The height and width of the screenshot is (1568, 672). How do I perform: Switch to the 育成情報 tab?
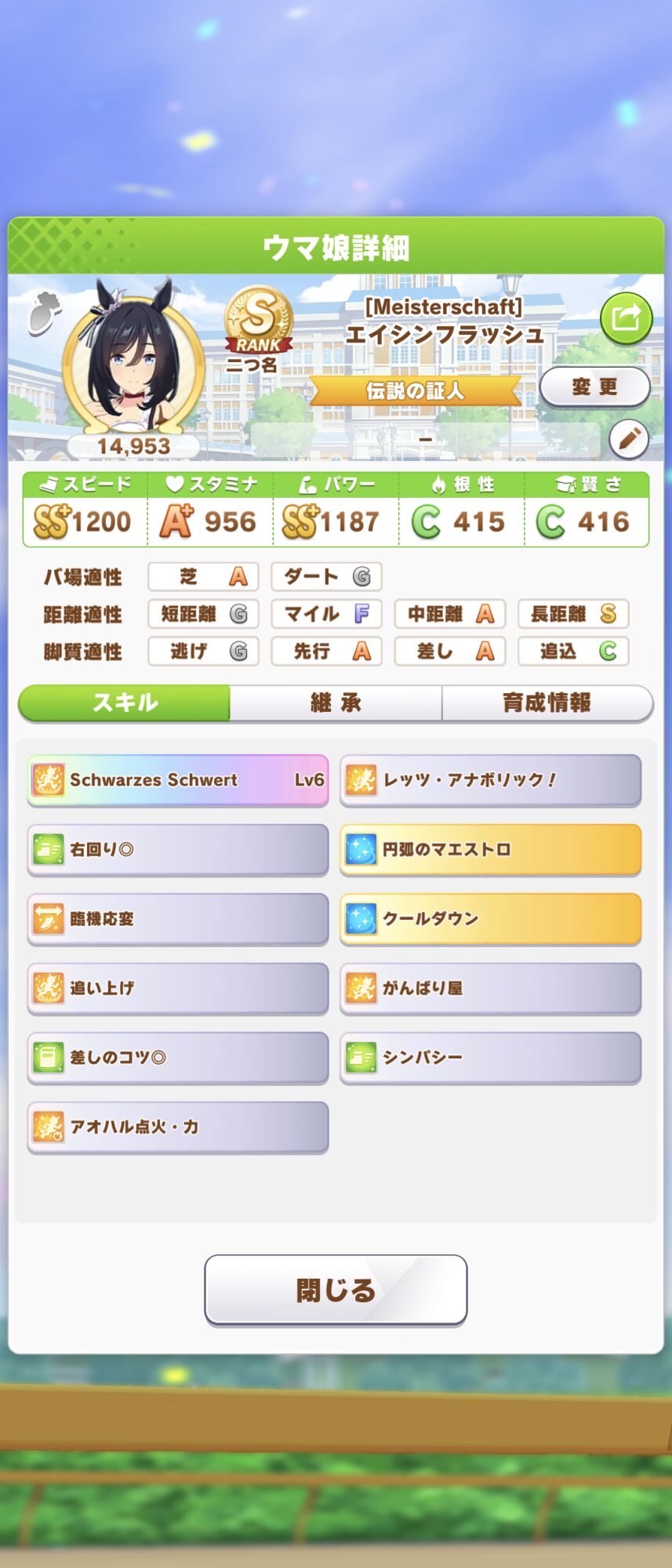click(x=547, y=702)
